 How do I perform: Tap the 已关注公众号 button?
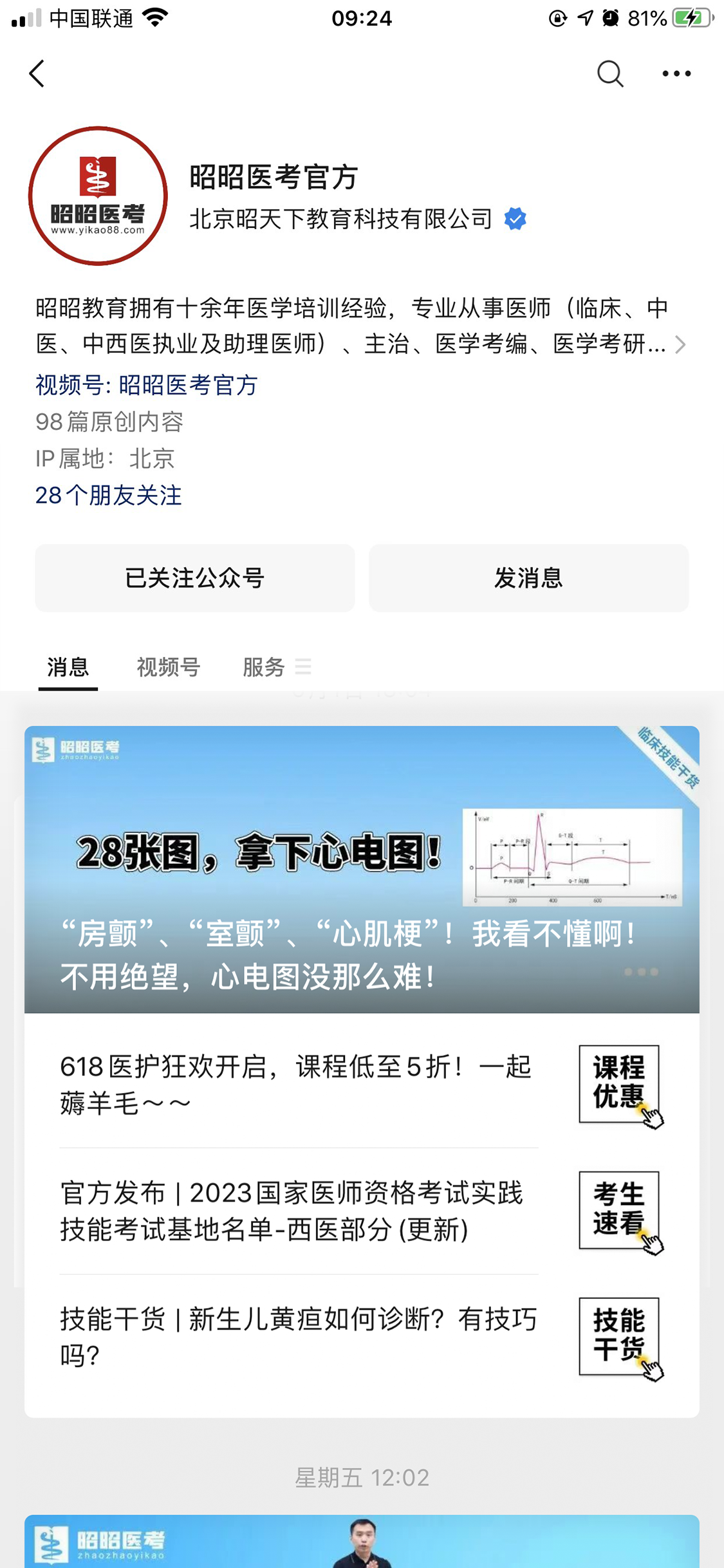tap(194, 577)
